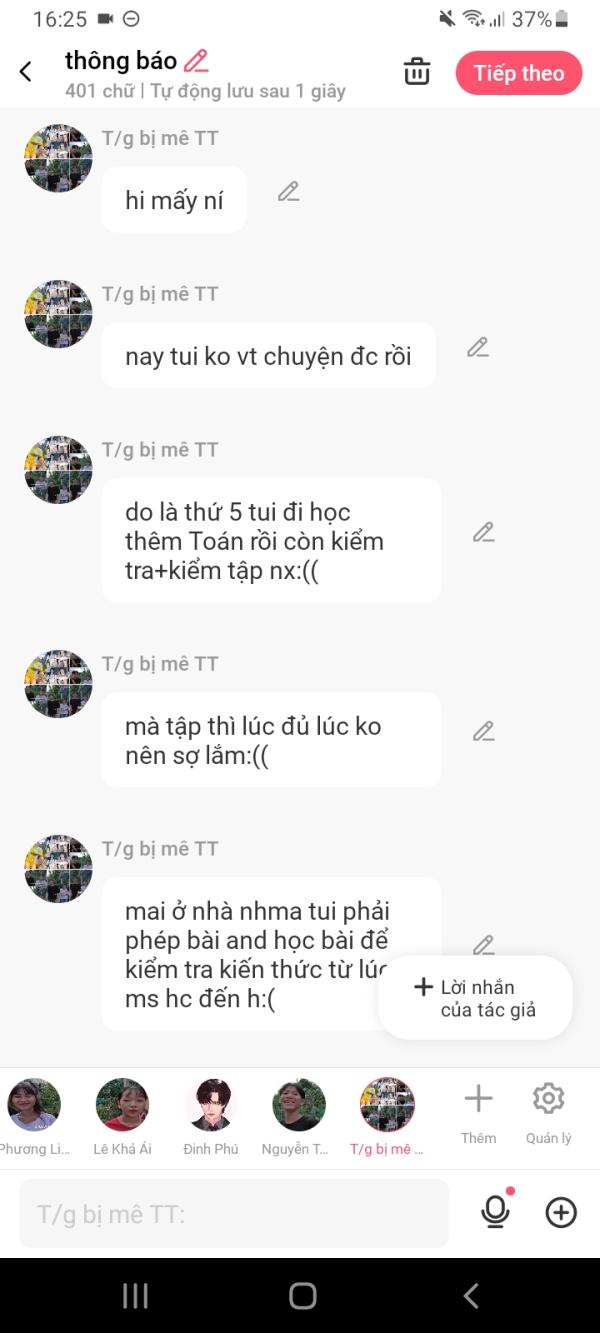Screen dimensions: 600x1333
Task: Focus the message input field for T/g bị mê TT
Action: 234,1214
